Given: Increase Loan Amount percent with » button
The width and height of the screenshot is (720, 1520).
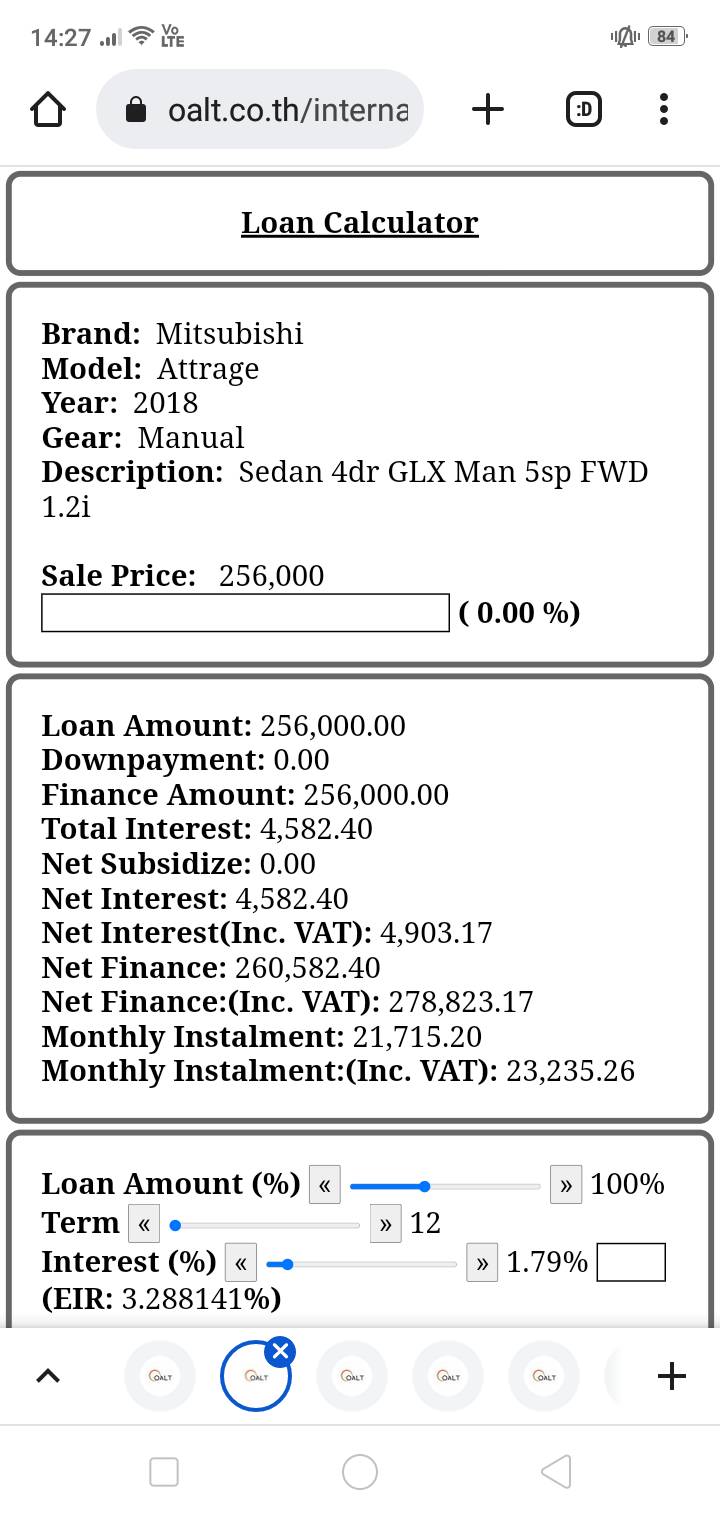Looking at the screenshot, I should pos(566,1185).
